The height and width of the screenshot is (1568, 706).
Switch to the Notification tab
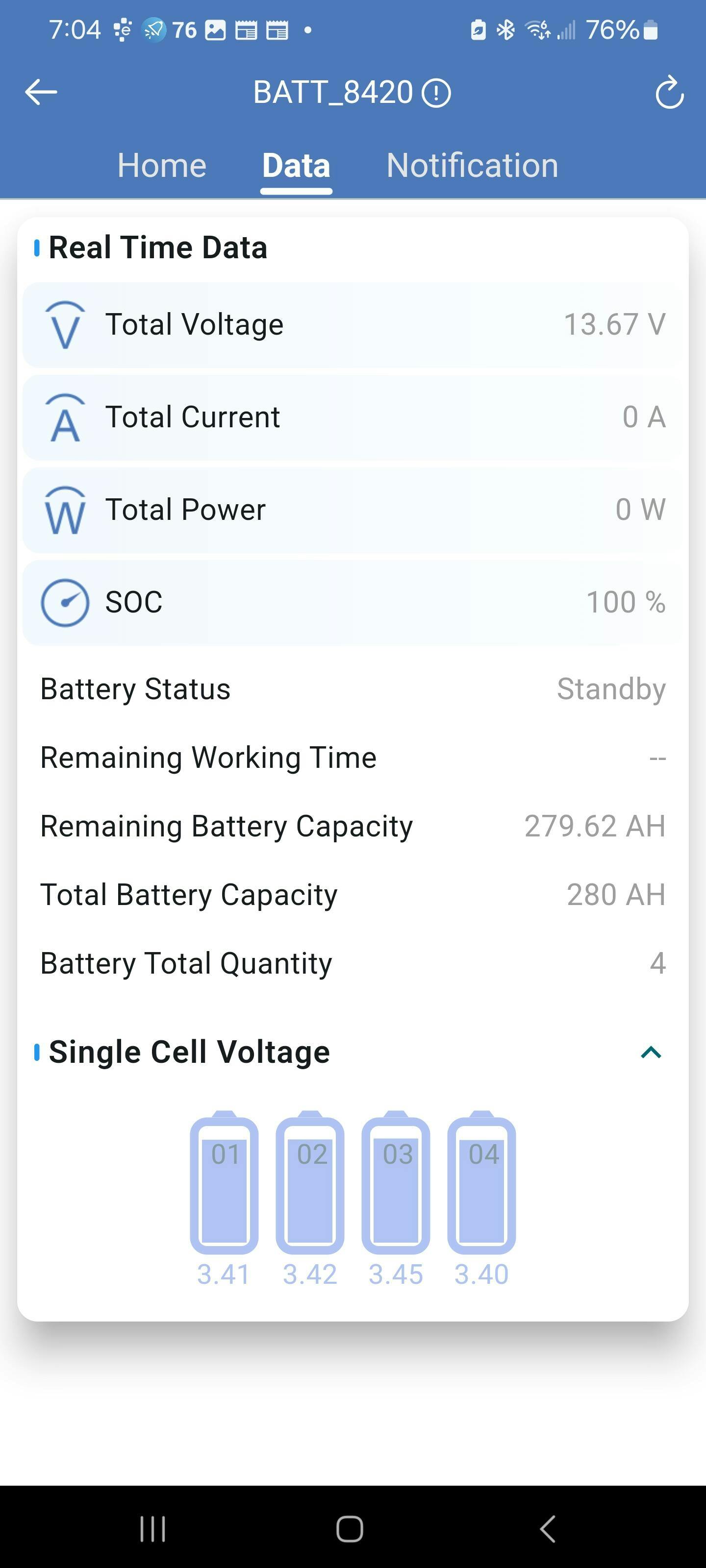[472, 166]
